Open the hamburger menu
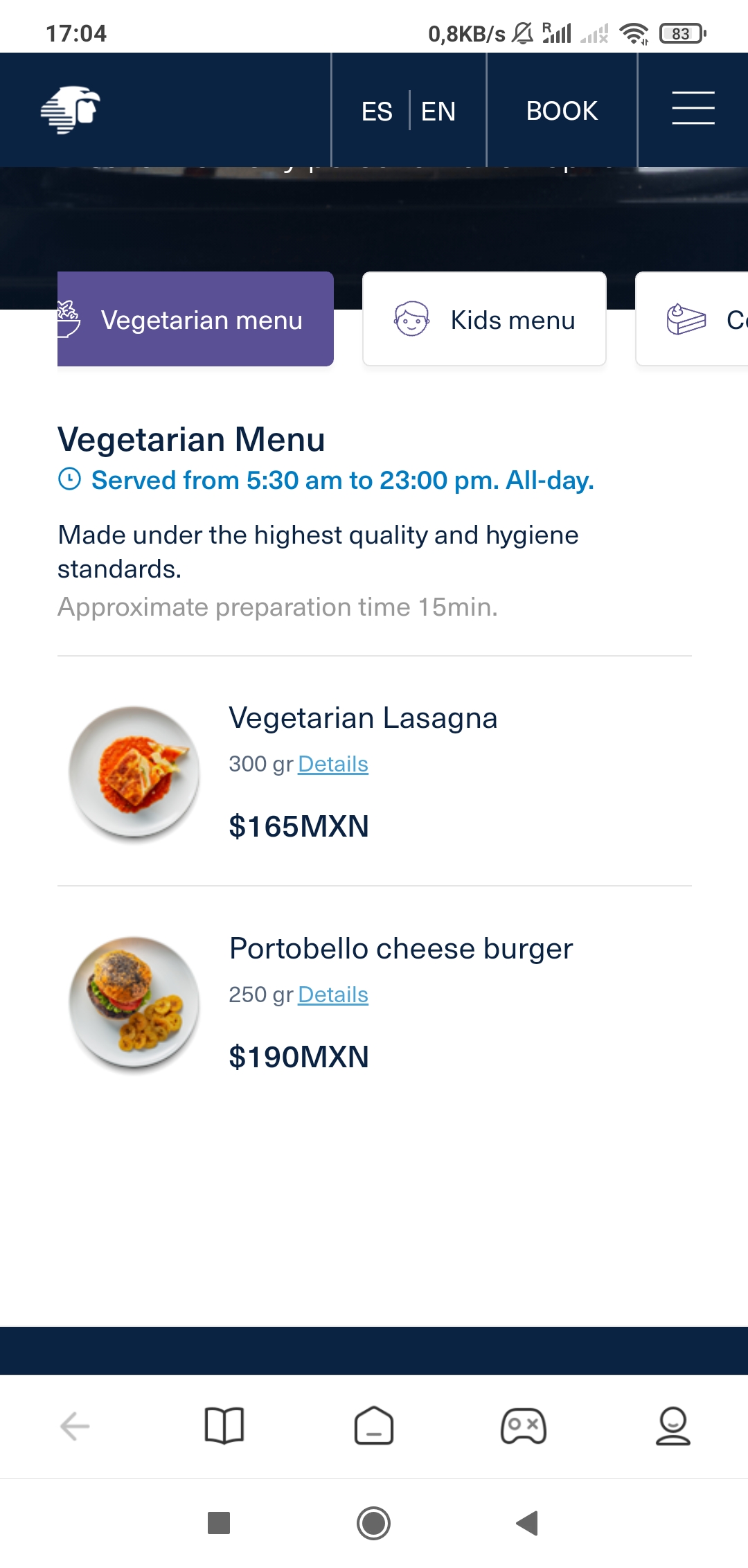748x1568 pixels. pos(693,109)
